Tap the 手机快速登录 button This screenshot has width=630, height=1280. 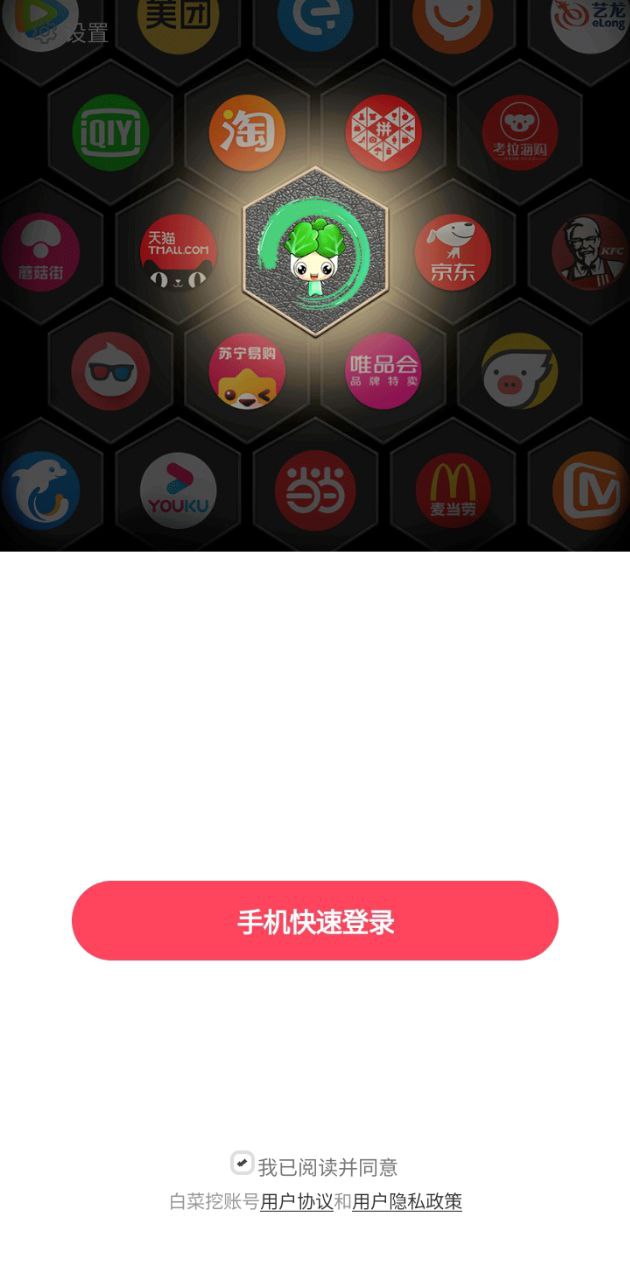coord(315,921)
